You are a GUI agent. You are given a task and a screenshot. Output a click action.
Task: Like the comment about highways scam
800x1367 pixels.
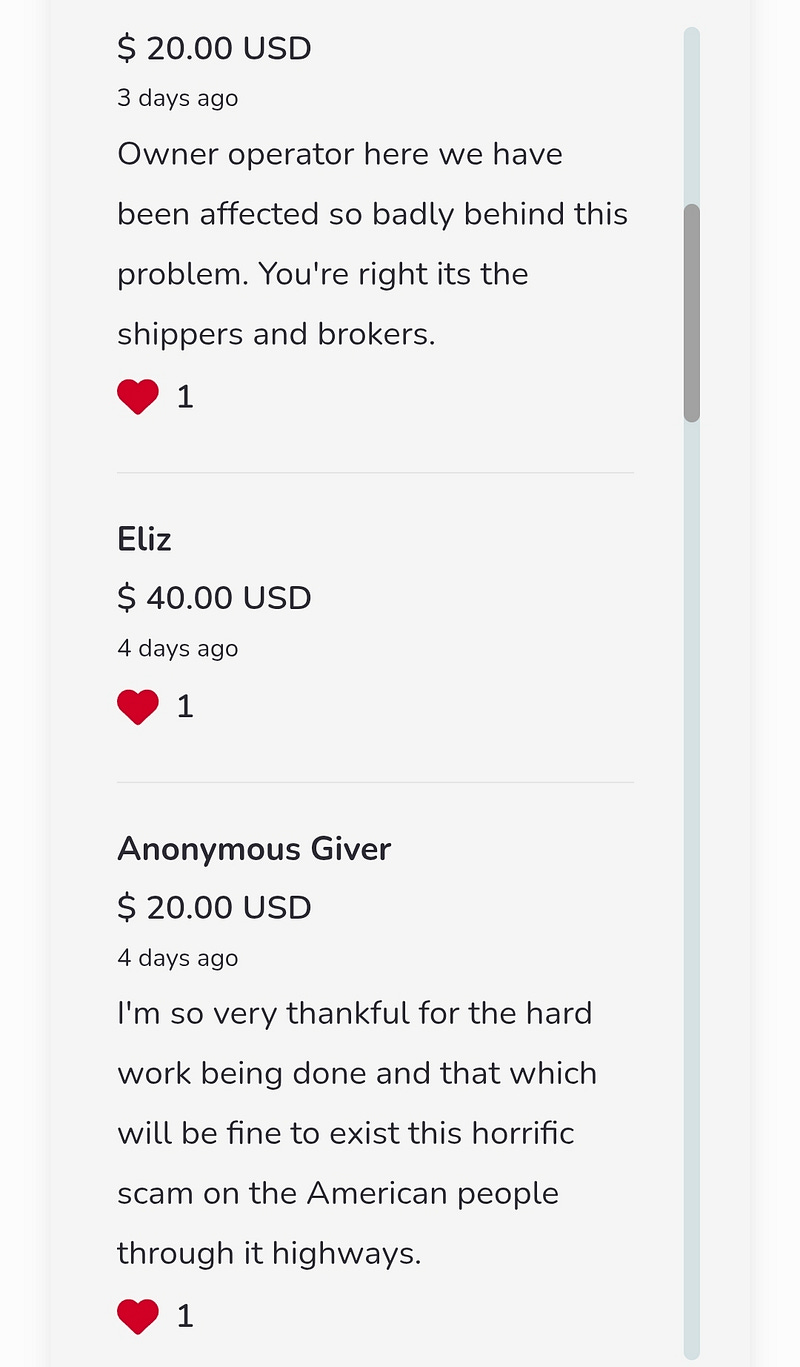[138, 1316]
